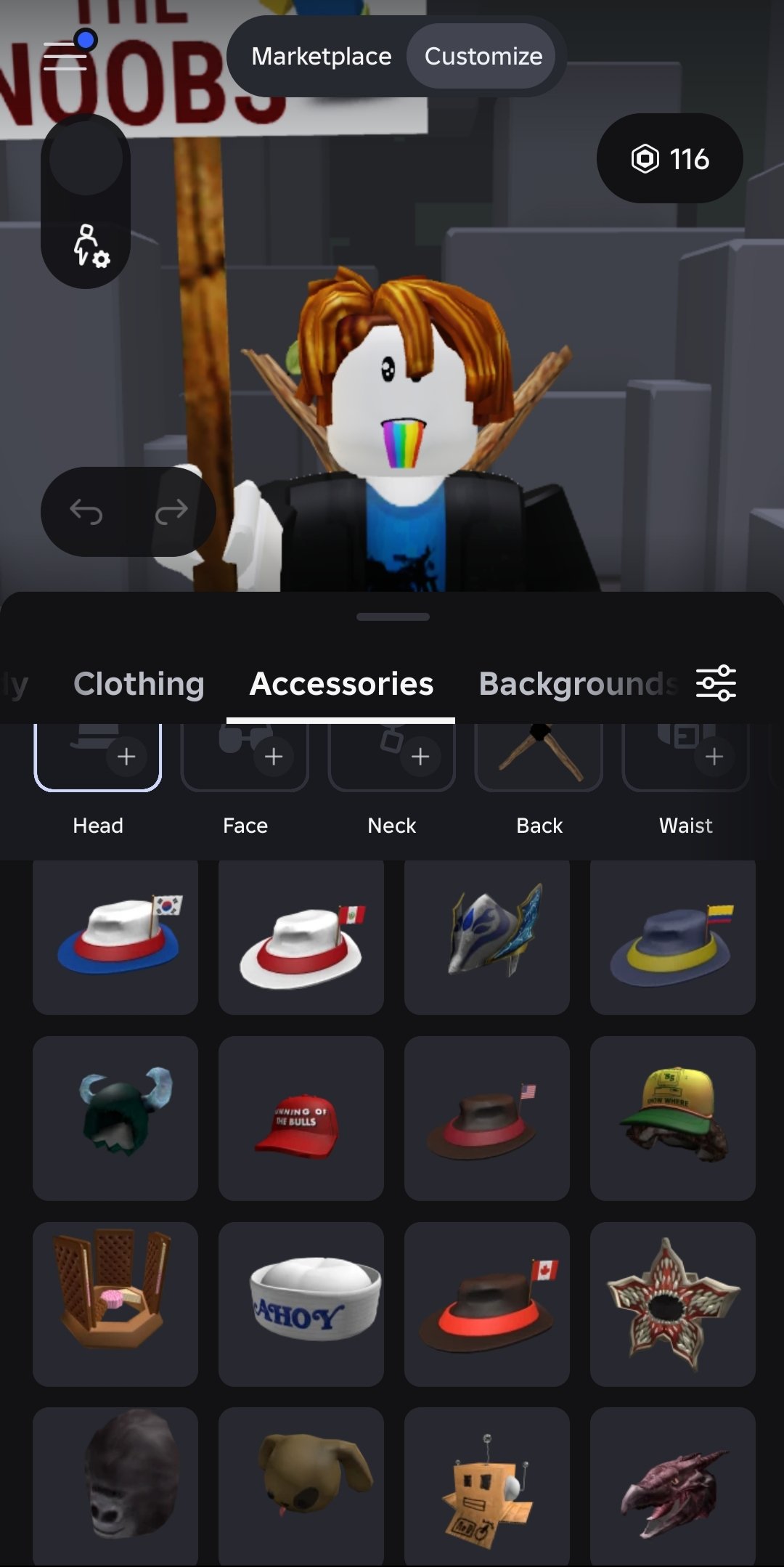Select the Back accessory slot
Screen dimensions: 784x1567
(539, 757)
